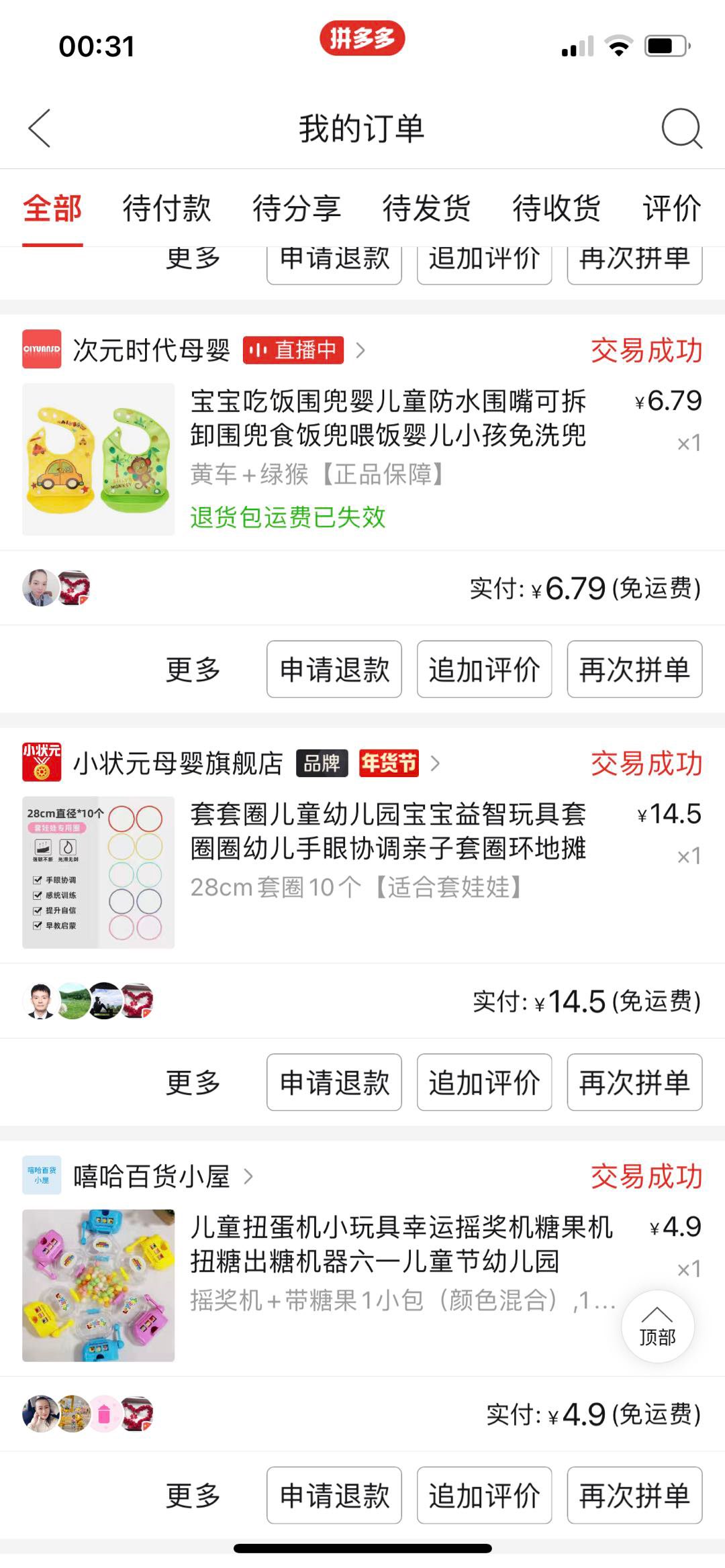Tap 再次拼单 for the 4.9 扭蛋机 order

coord(634,1496)
